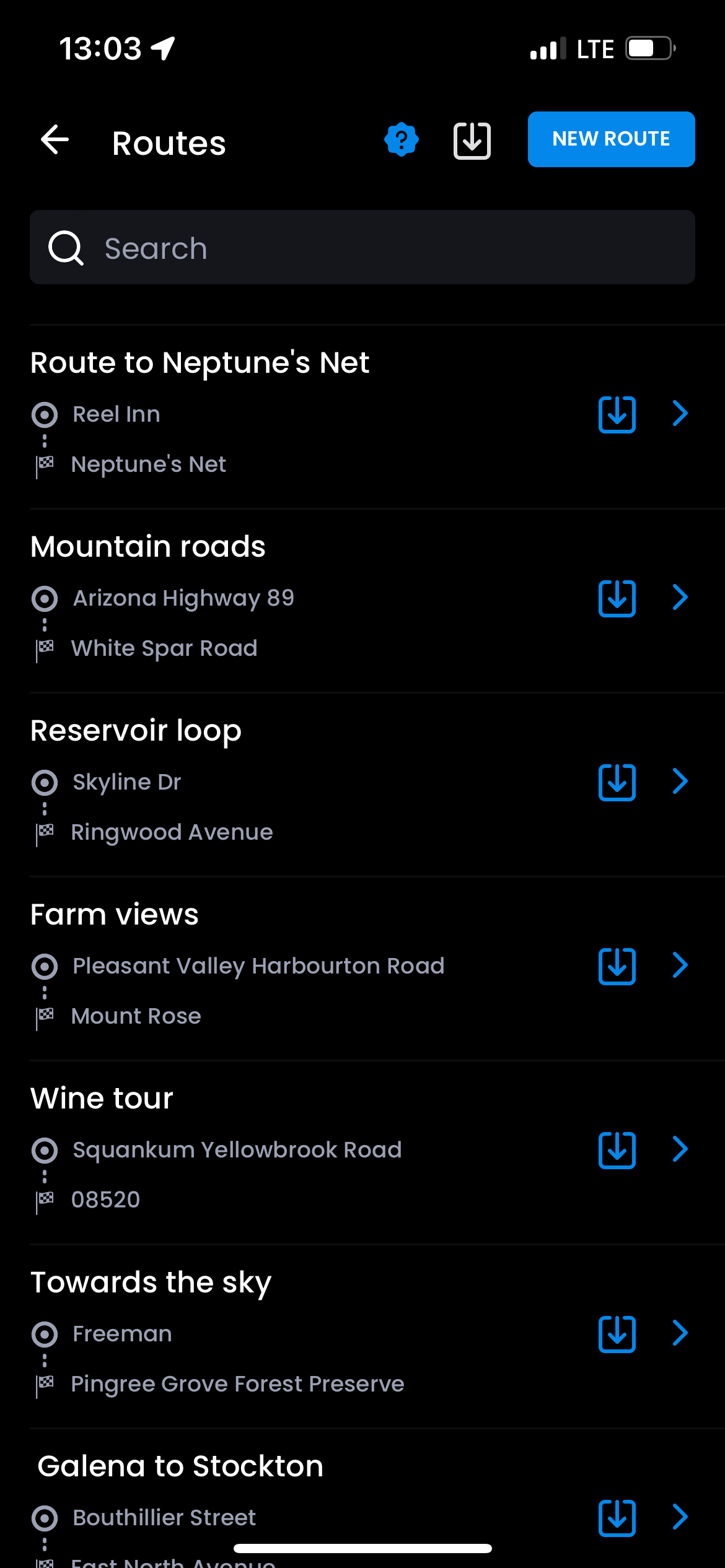Image resolution: width=725 pixels, height=1568 pixels.
Task: Download the Towards the sky route
Action: pyautogui.click(x=617, y=1333)
